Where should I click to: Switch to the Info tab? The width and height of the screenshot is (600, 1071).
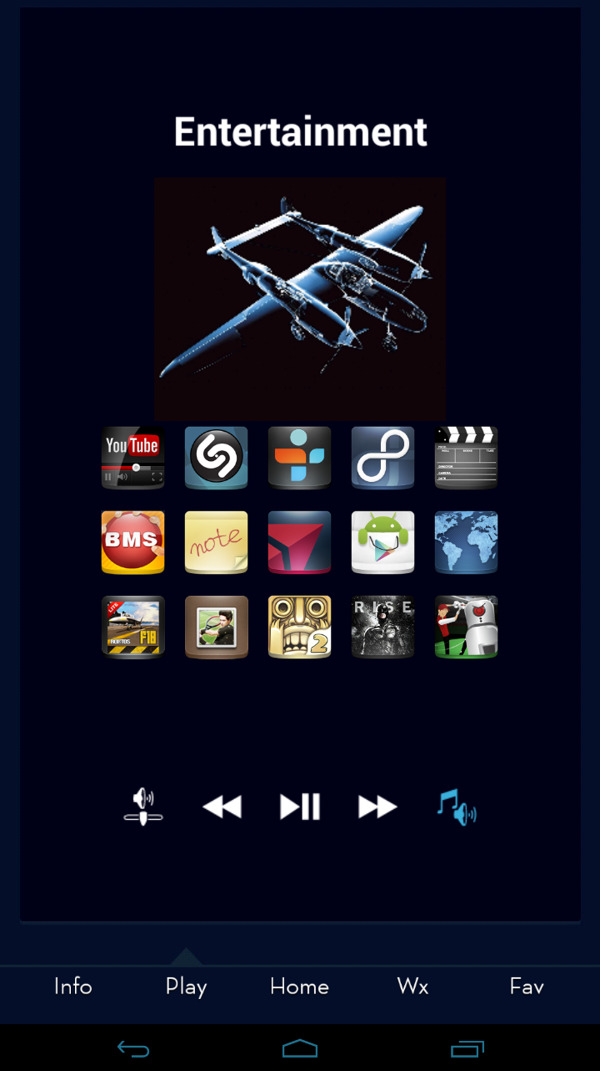click(73, 986)
